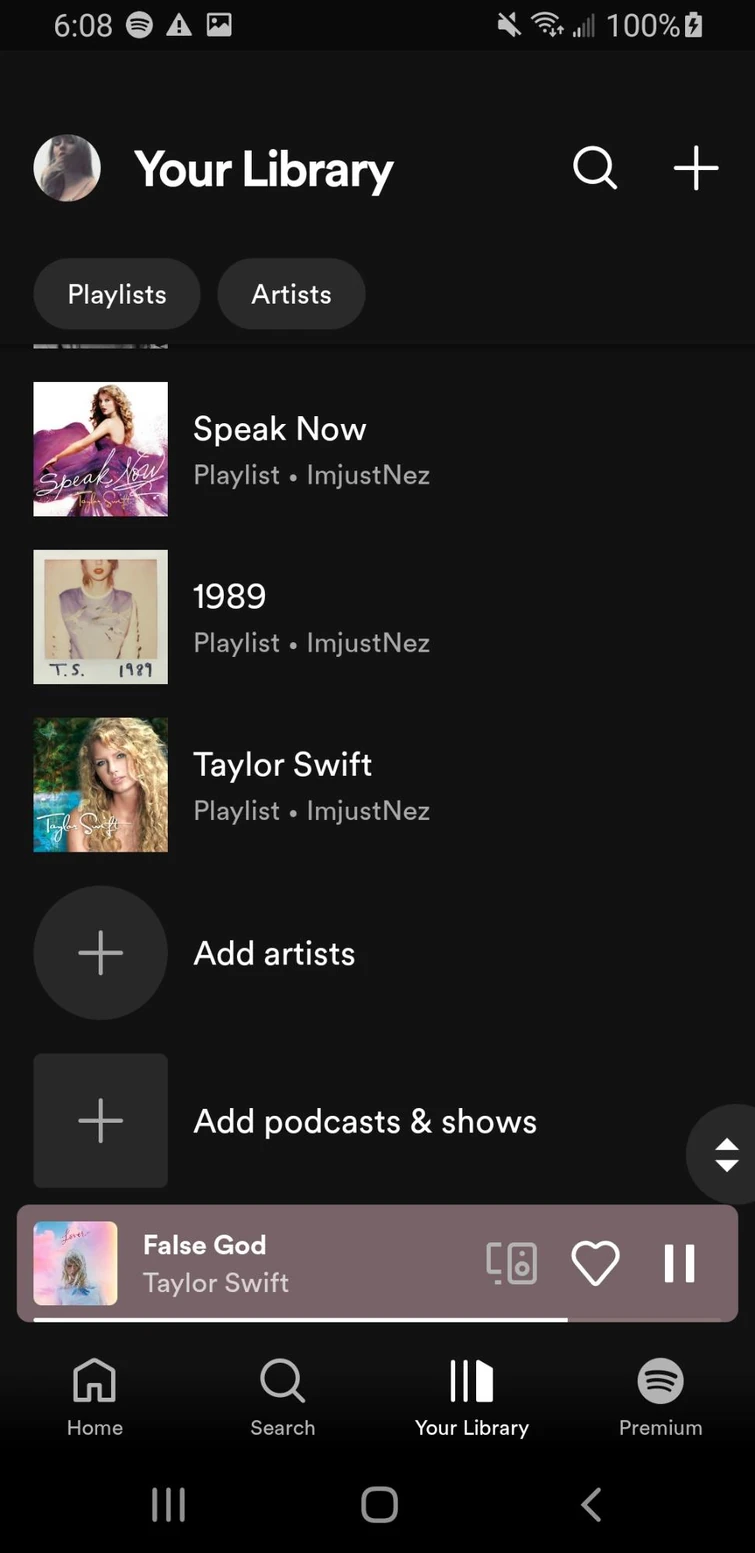Pause playback of False God

pyautogui.click(x=678, y=1263)
